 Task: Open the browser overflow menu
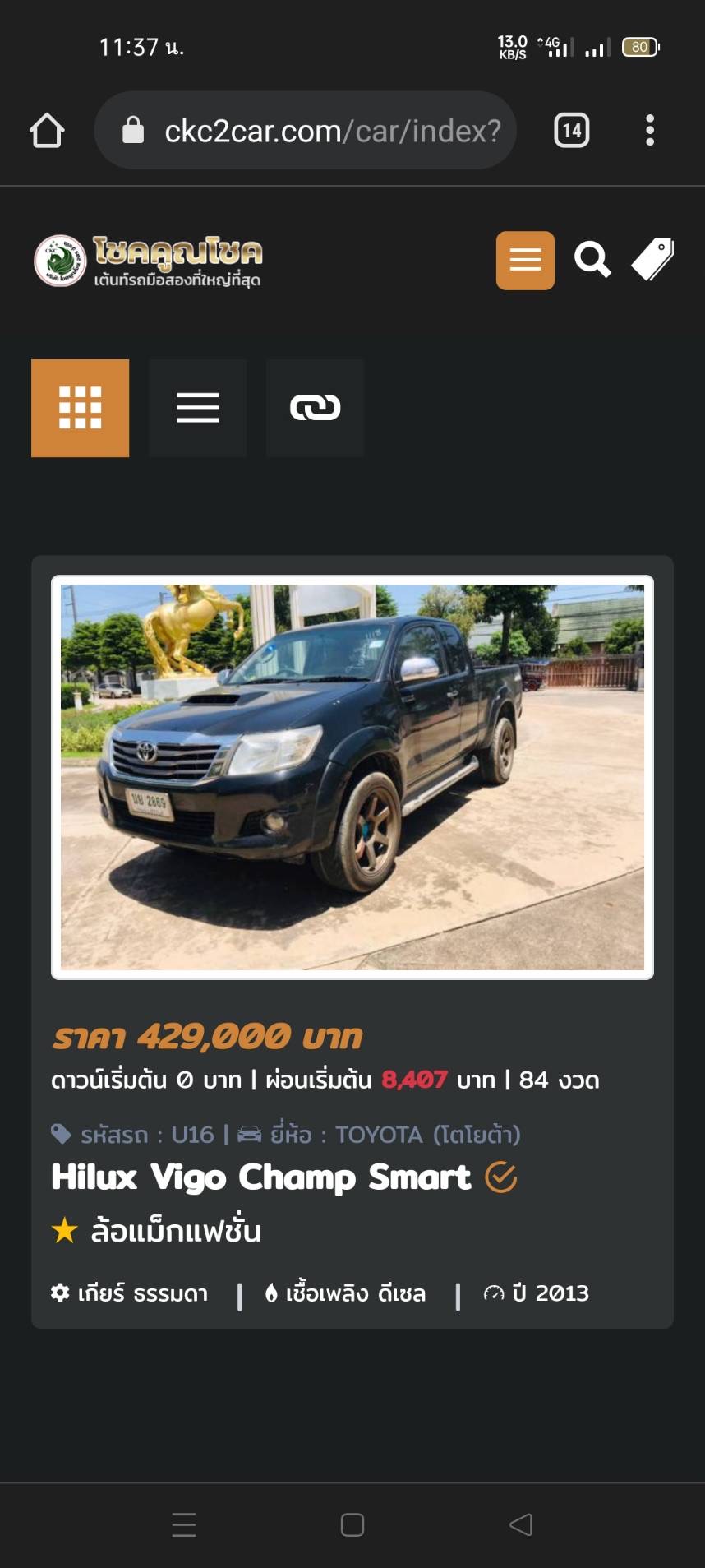pos(650,130)
